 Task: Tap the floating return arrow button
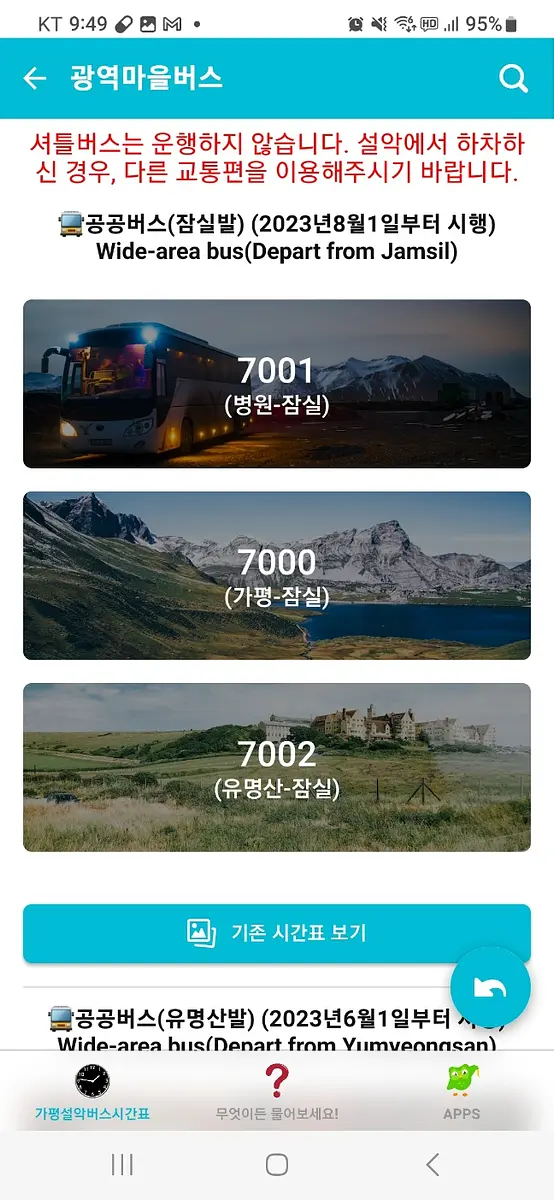click(x=490, y=987)
